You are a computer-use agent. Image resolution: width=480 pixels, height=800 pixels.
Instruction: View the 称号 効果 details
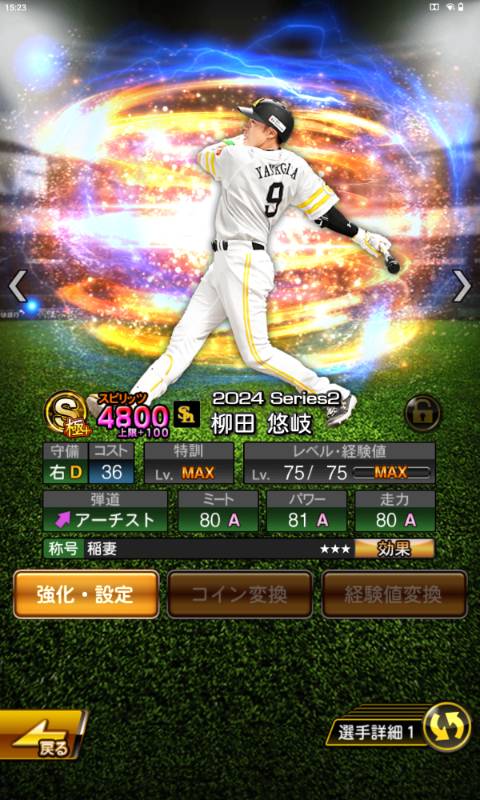click(394, 549)
